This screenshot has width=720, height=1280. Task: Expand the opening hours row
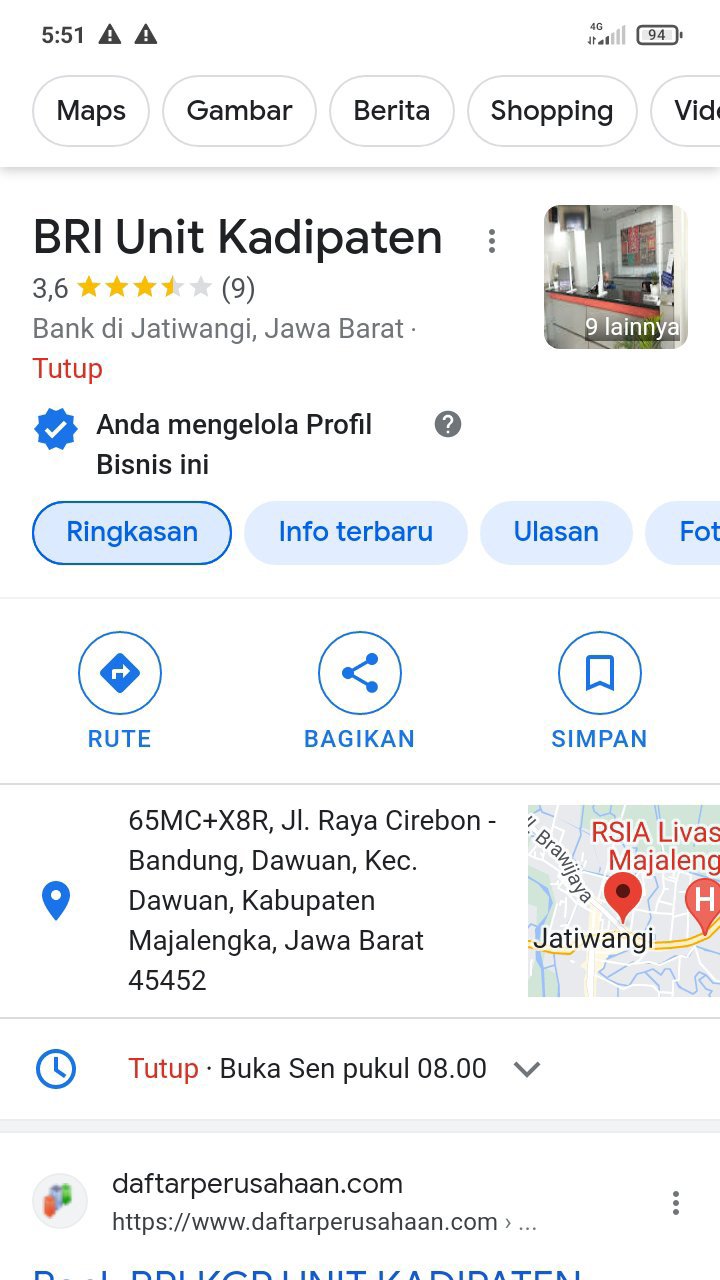(526, 1069)
